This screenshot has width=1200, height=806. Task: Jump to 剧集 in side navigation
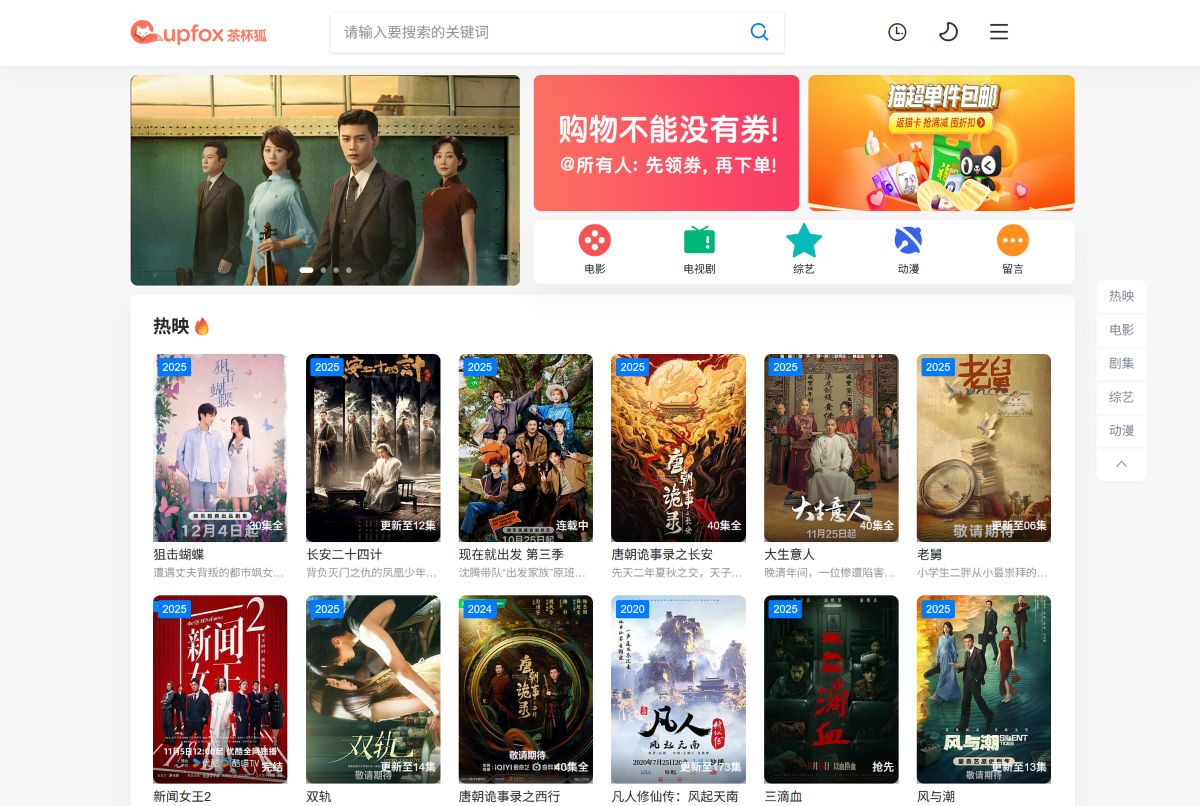pos(1121,363)
